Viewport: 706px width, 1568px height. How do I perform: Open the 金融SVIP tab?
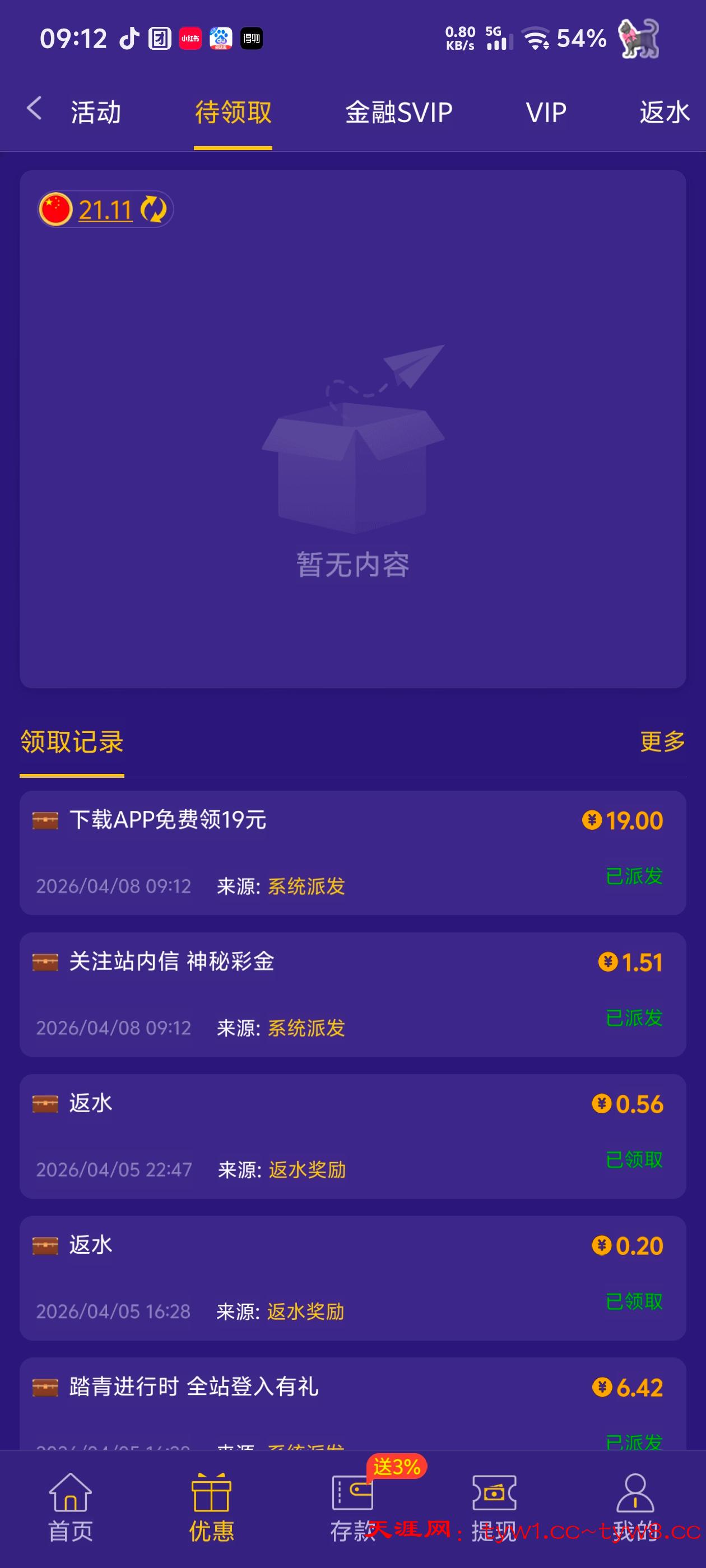399,112
